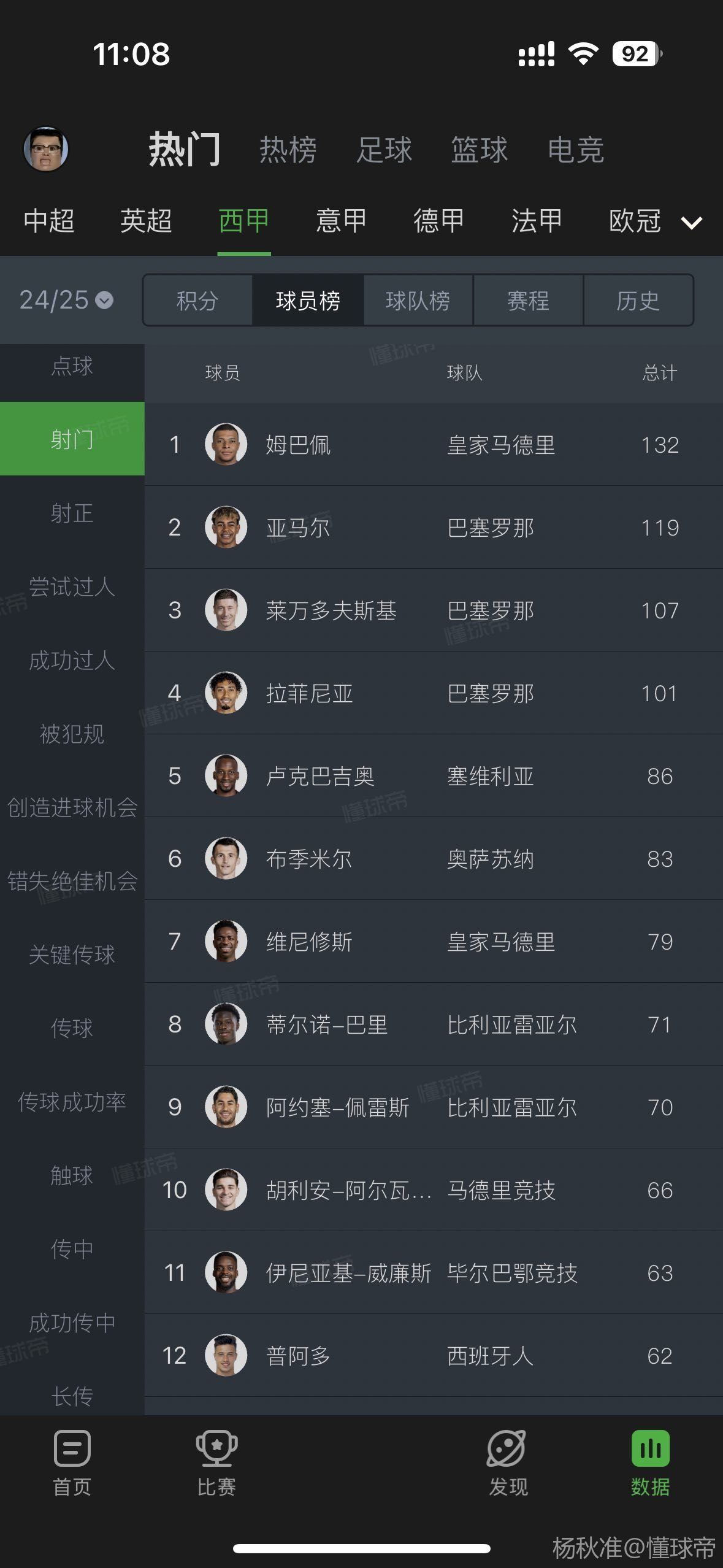Select 射正 in the stat sidebar

click(72, 513)
